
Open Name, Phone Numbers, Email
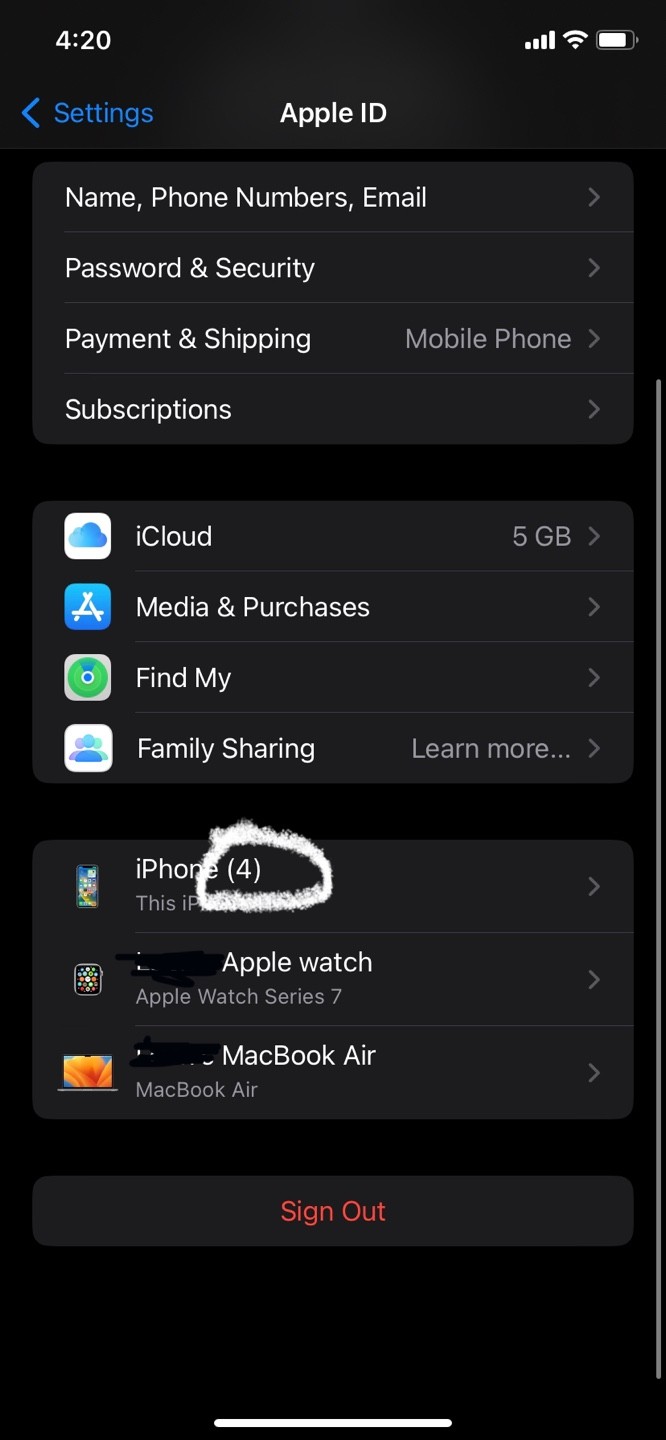click(332, 198)
